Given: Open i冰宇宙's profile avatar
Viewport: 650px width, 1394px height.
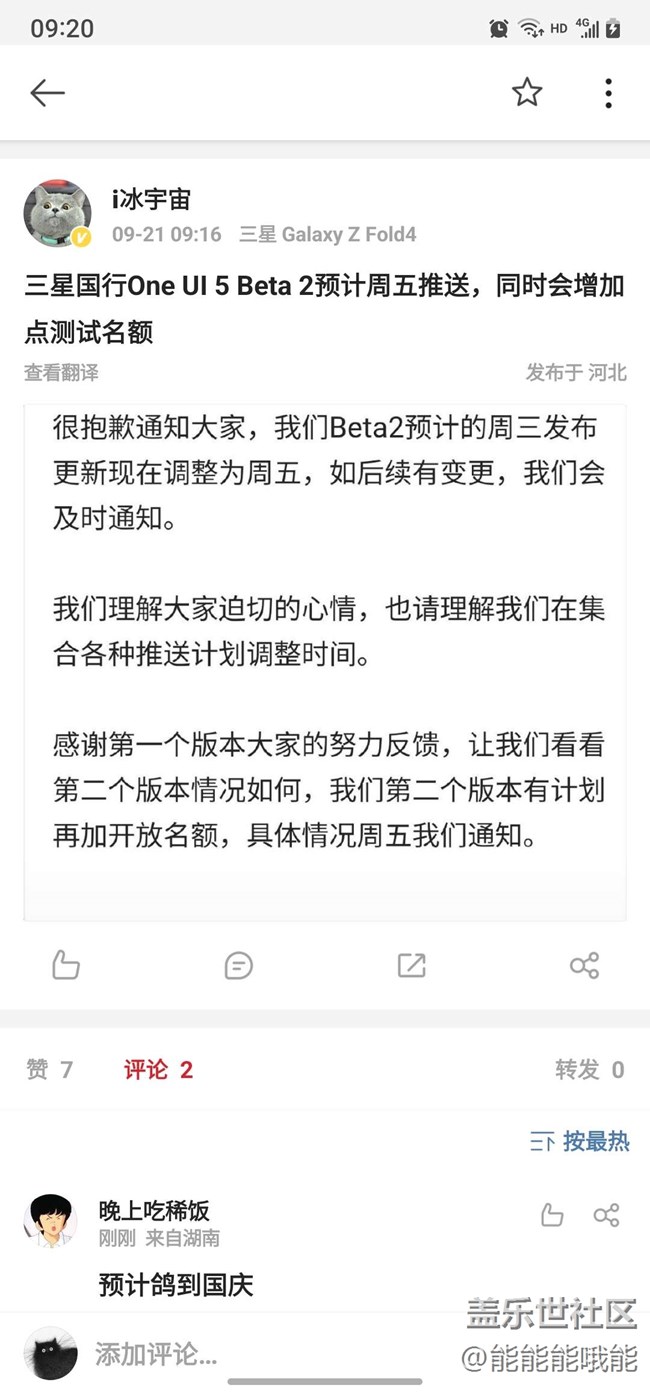Looking at the screenshot, I should point(57,215).
